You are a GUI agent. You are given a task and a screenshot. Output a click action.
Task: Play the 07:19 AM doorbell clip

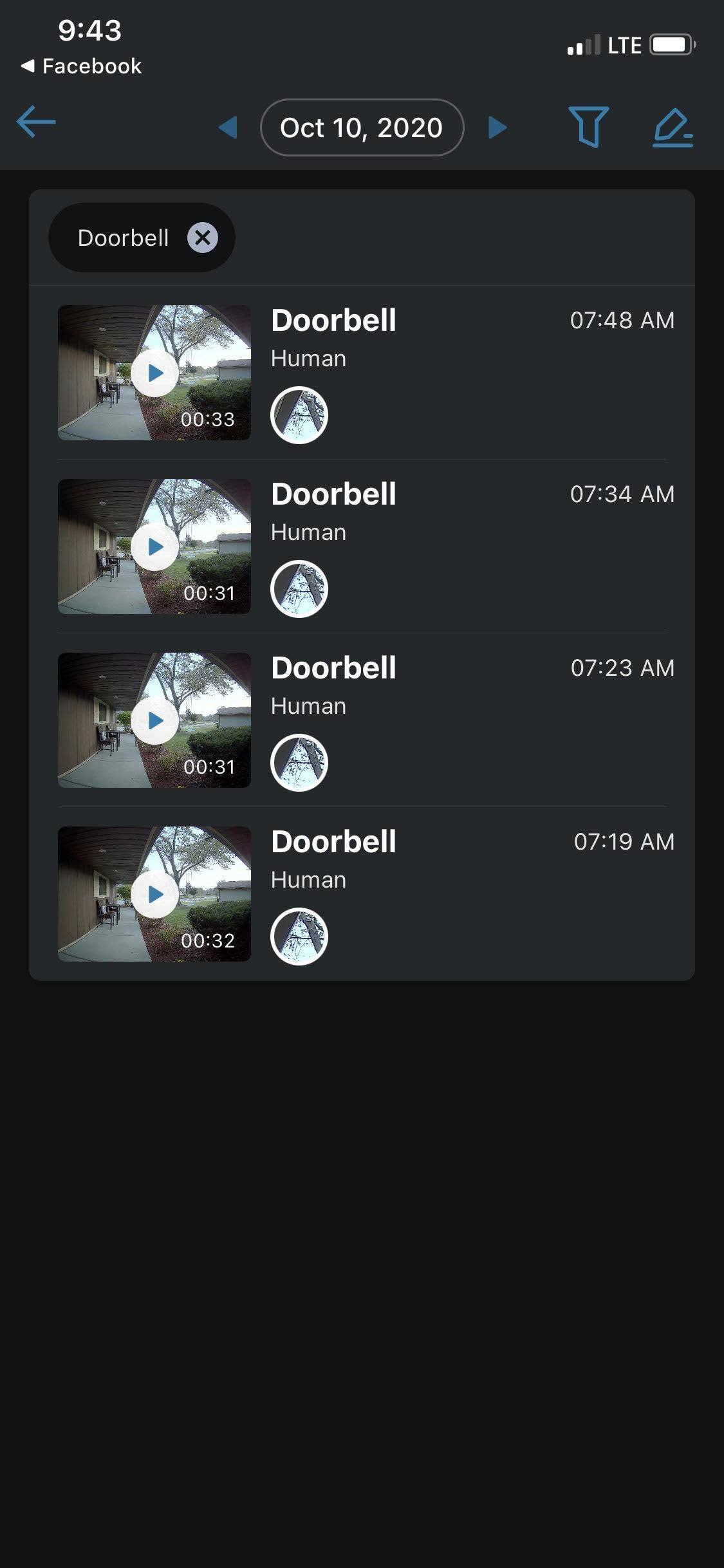(155, 894)
